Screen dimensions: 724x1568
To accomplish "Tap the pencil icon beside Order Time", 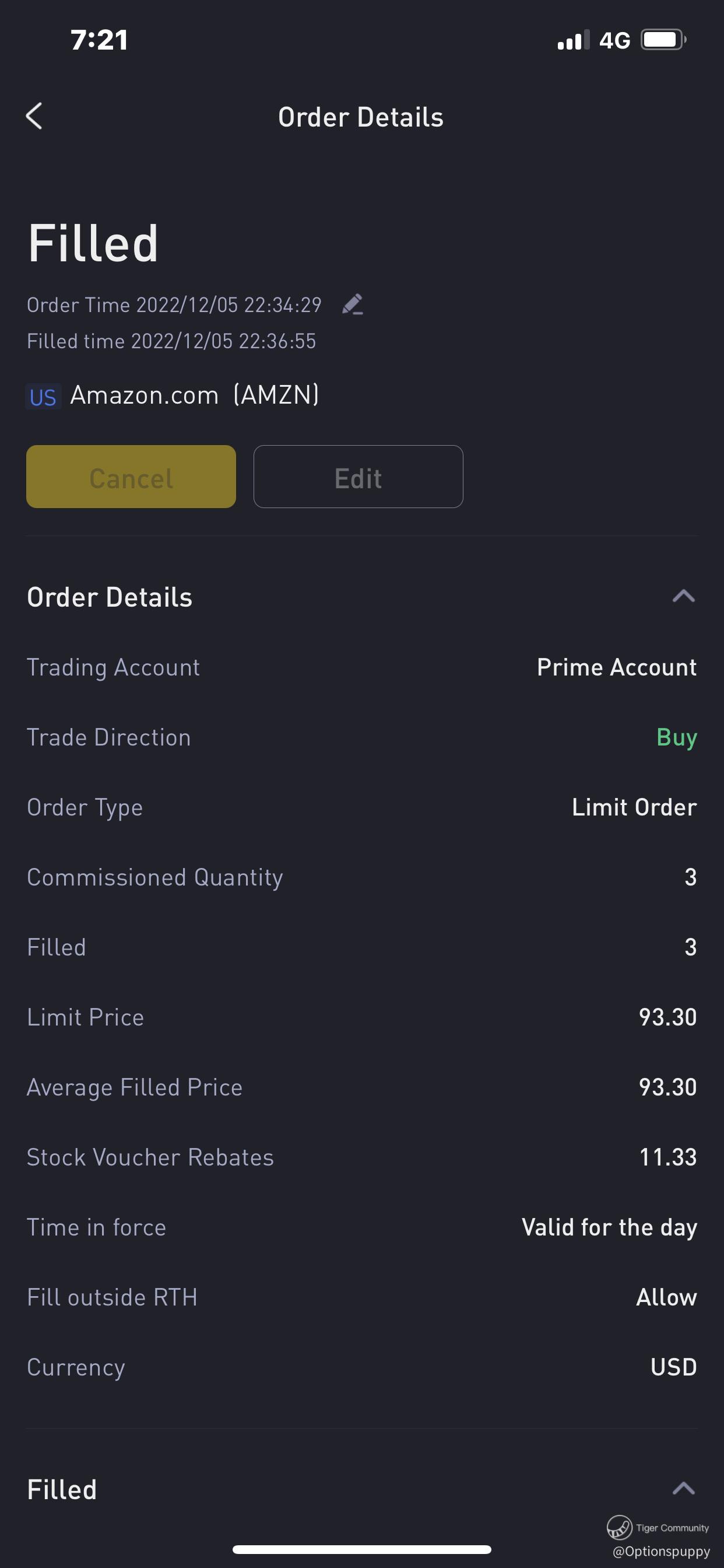I will coord(353,304).
